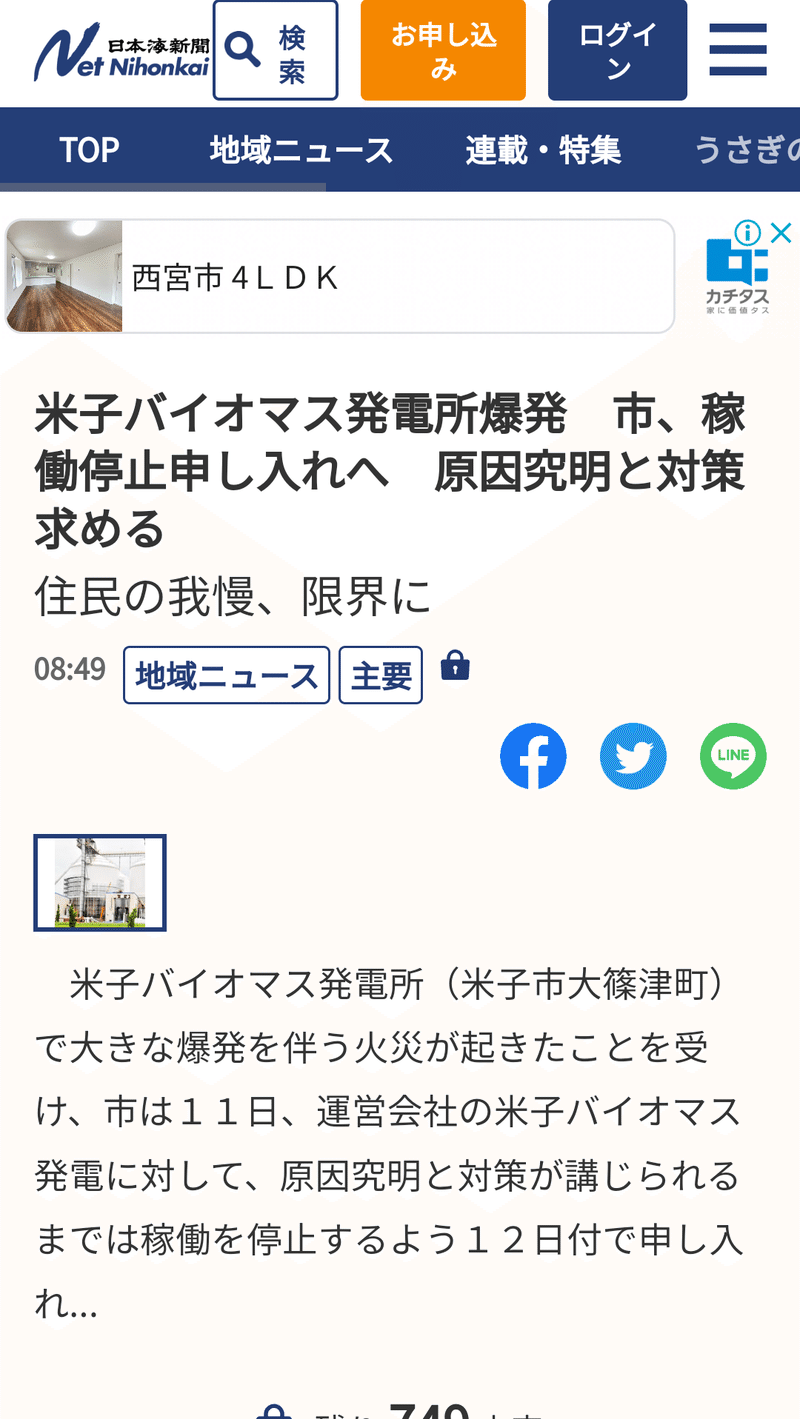Share the article on Facebook
This screenshot has width=800, height=1419.
click(533, 756)
